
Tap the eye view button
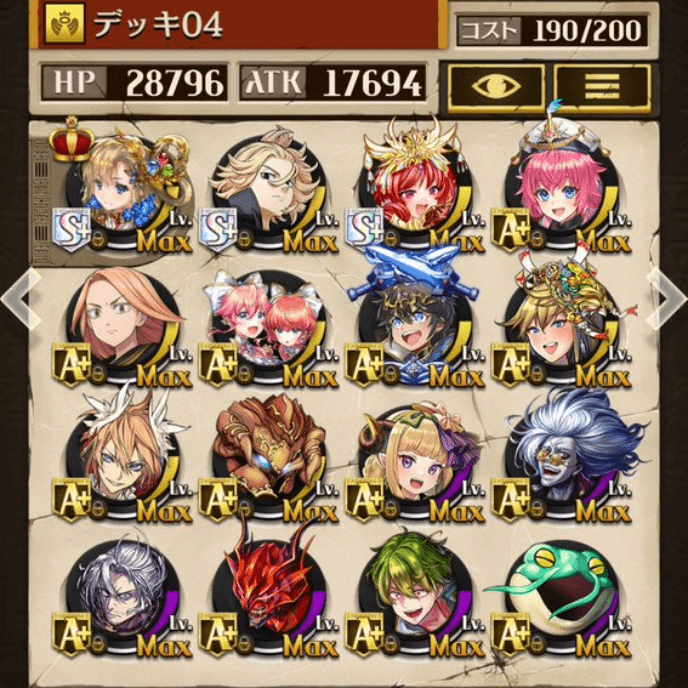497,87
